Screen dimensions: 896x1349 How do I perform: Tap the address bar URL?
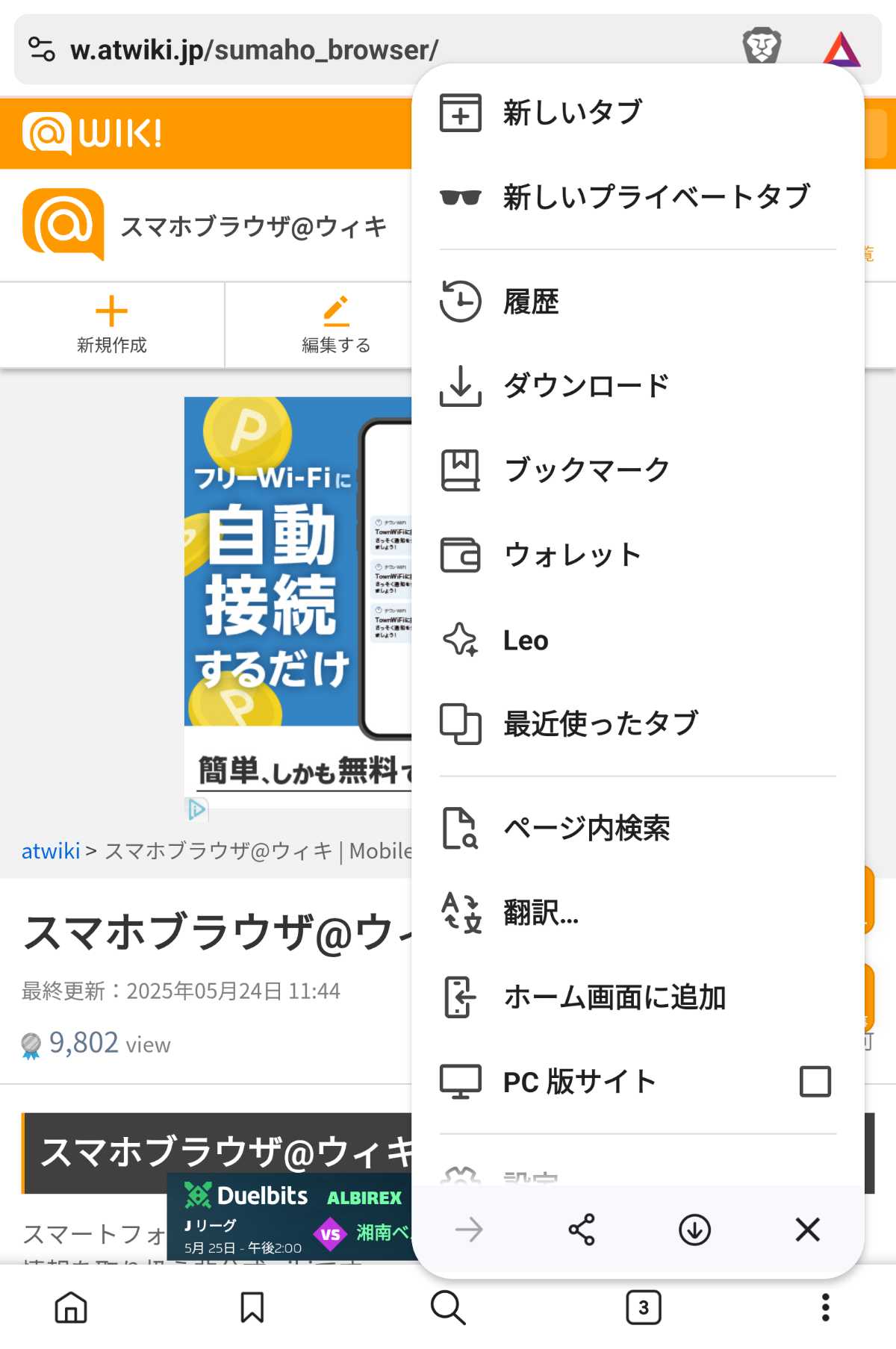tap(254, 50)
